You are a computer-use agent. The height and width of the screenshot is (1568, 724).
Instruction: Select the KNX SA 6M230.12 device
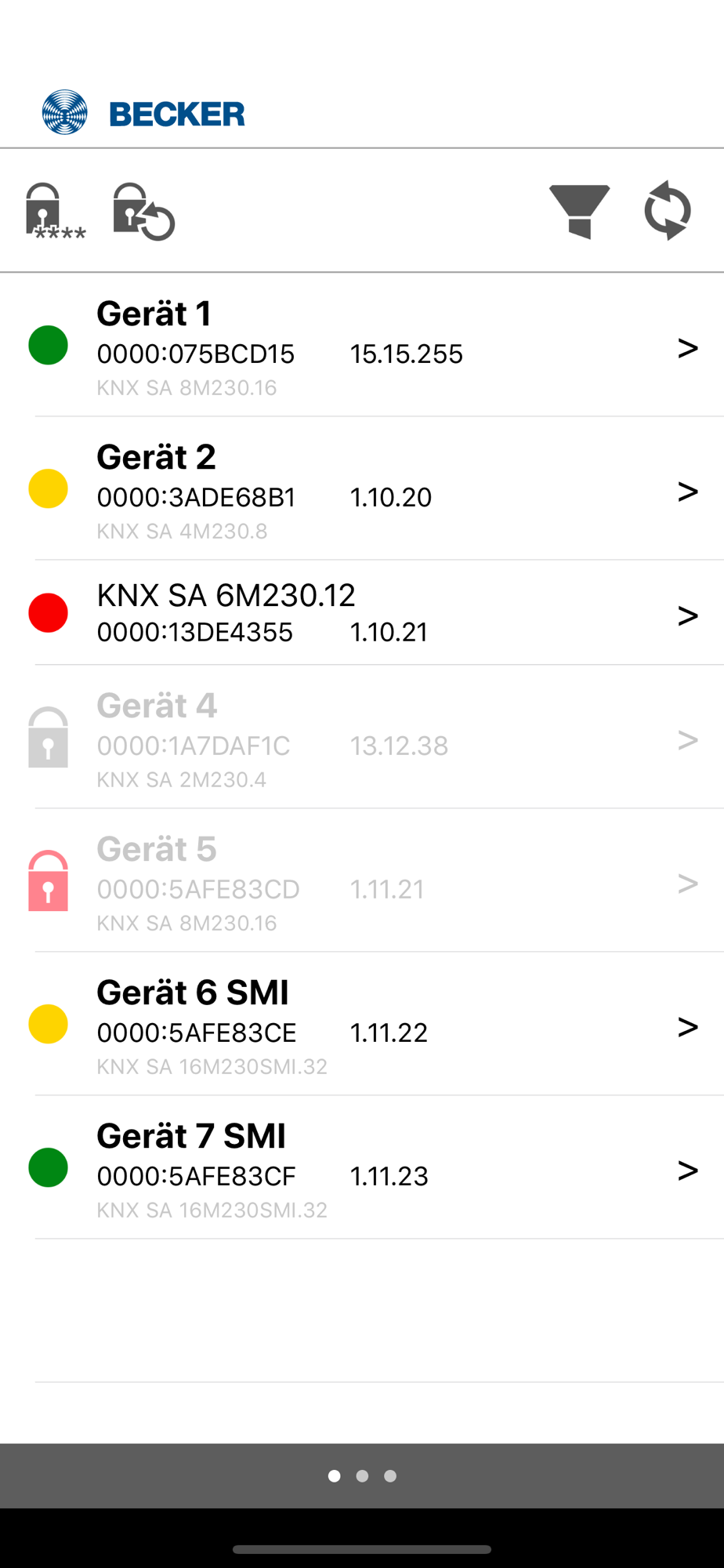click(362, 613)
